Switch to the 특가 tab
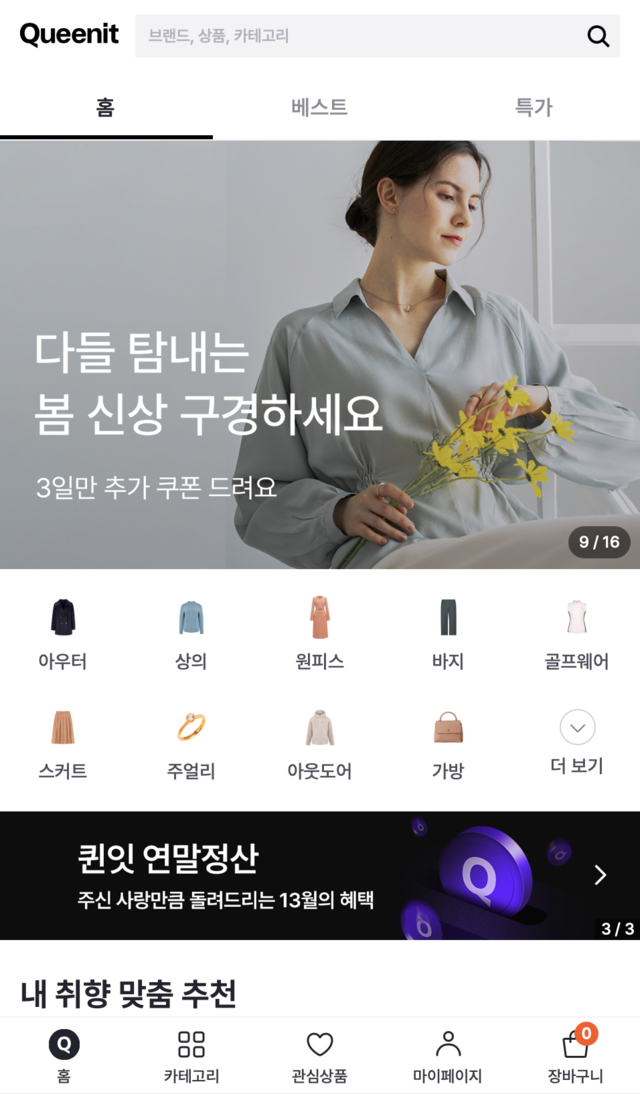The height and width of the screenshot is (1094, 640). (x=533, y=108)
